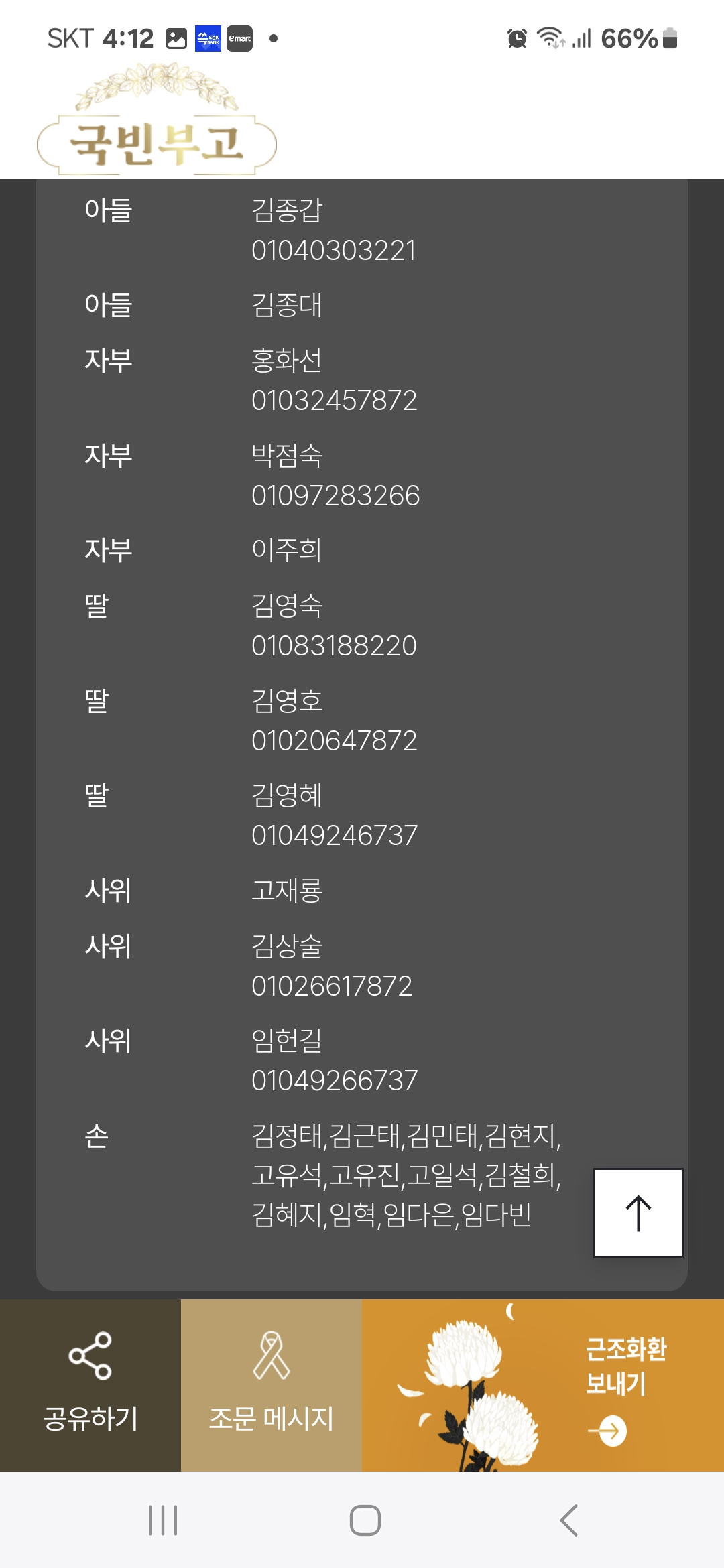Image resolution: width=724 pixels, height=1568 pixels.
Task: Open 조문 메시지 condolence messages
Action: (x=271, y=1385)
